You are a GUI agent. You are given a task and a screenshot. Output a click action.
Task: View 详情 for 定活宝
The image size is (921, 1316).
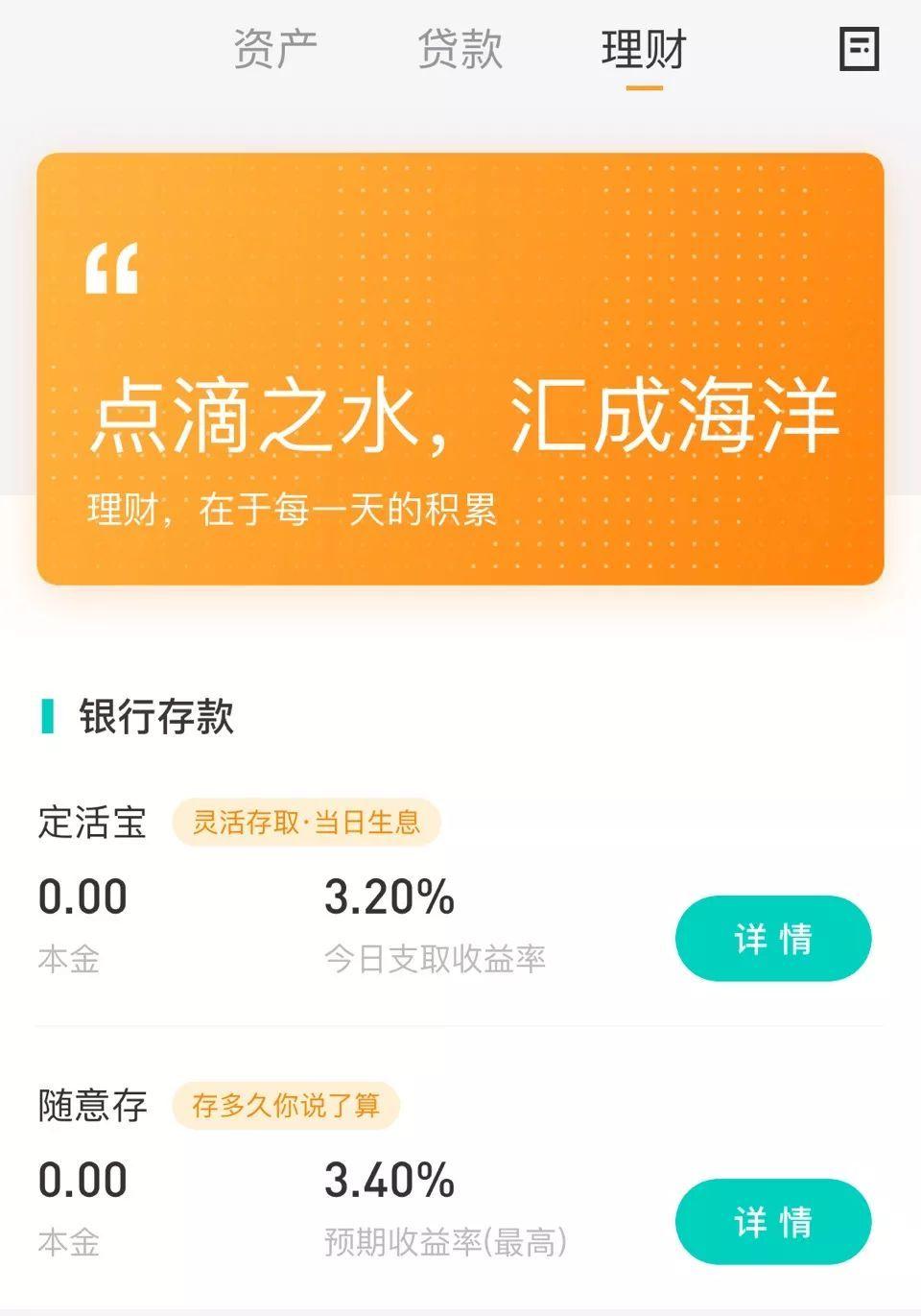[772, 938]
